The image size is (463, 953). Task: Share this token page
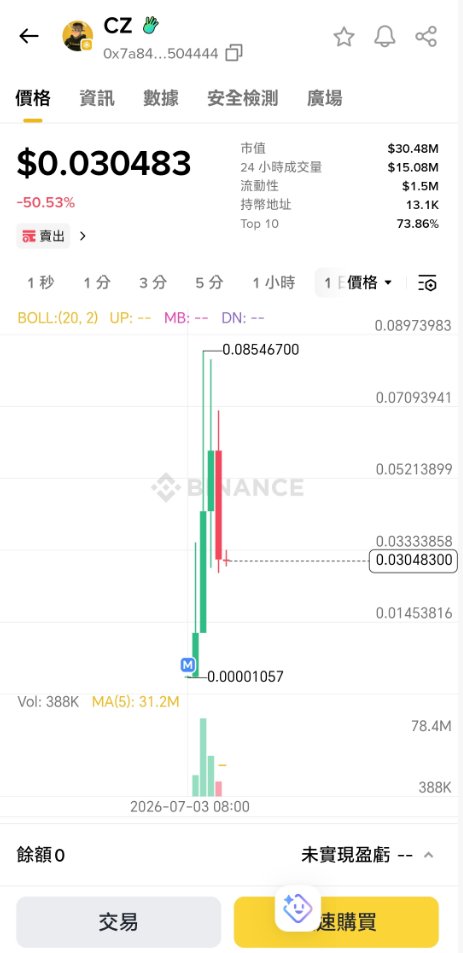coord(426,36)
